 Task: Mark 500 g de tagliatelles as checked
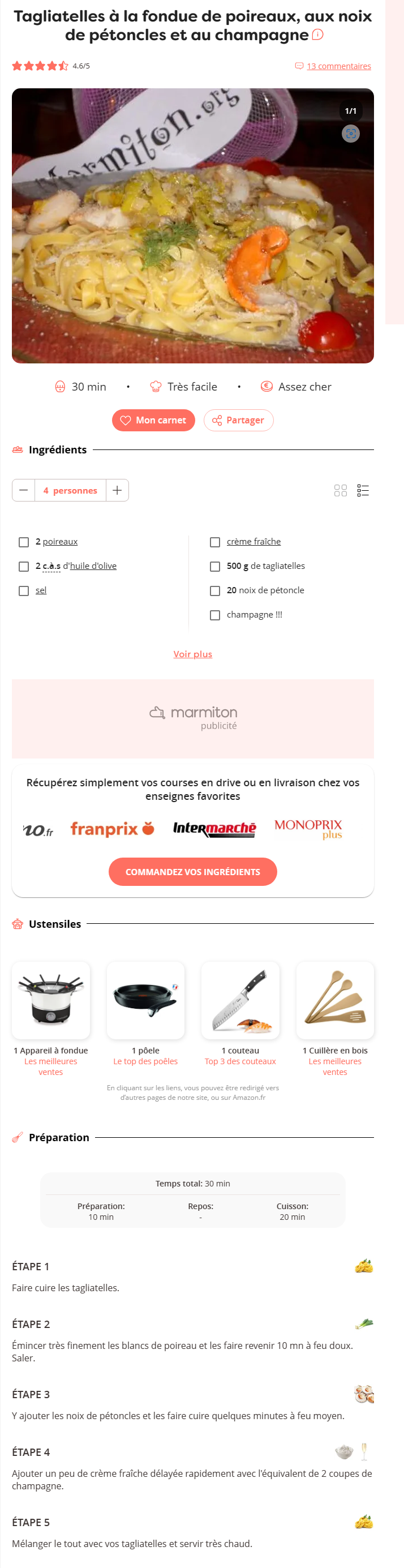pos(215,566)
